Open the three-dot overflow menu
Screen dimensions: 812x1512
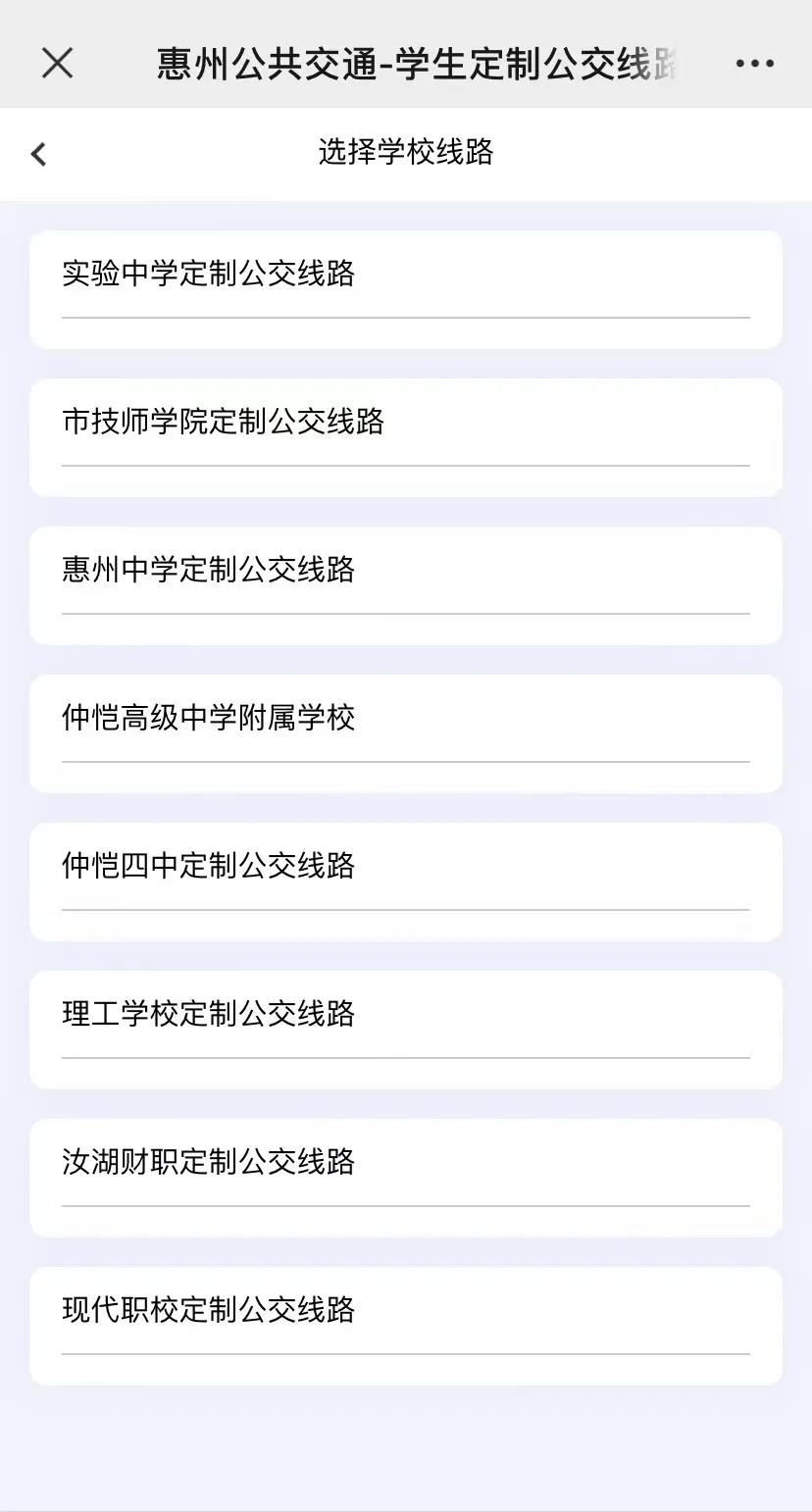754,64
